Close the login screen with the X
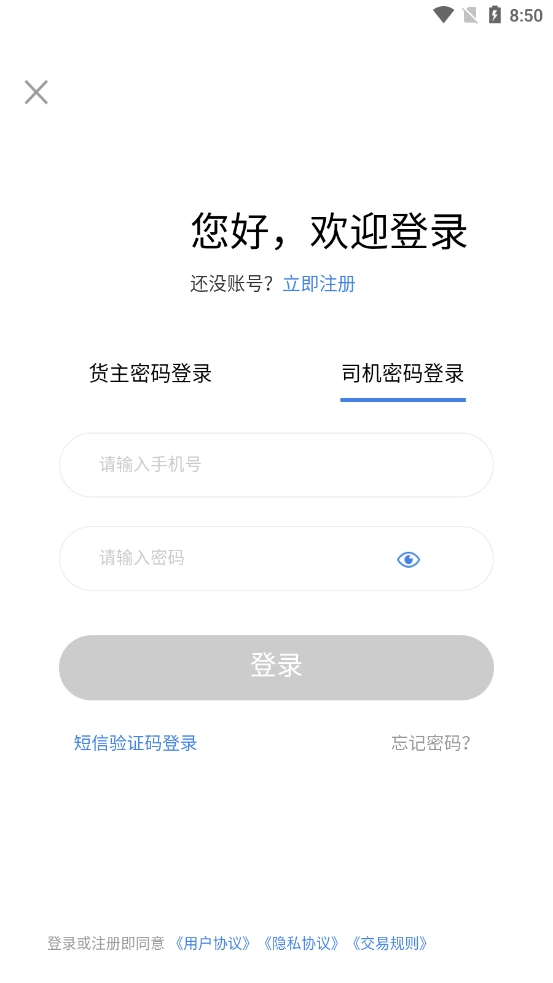 click(x=36, y=92)
